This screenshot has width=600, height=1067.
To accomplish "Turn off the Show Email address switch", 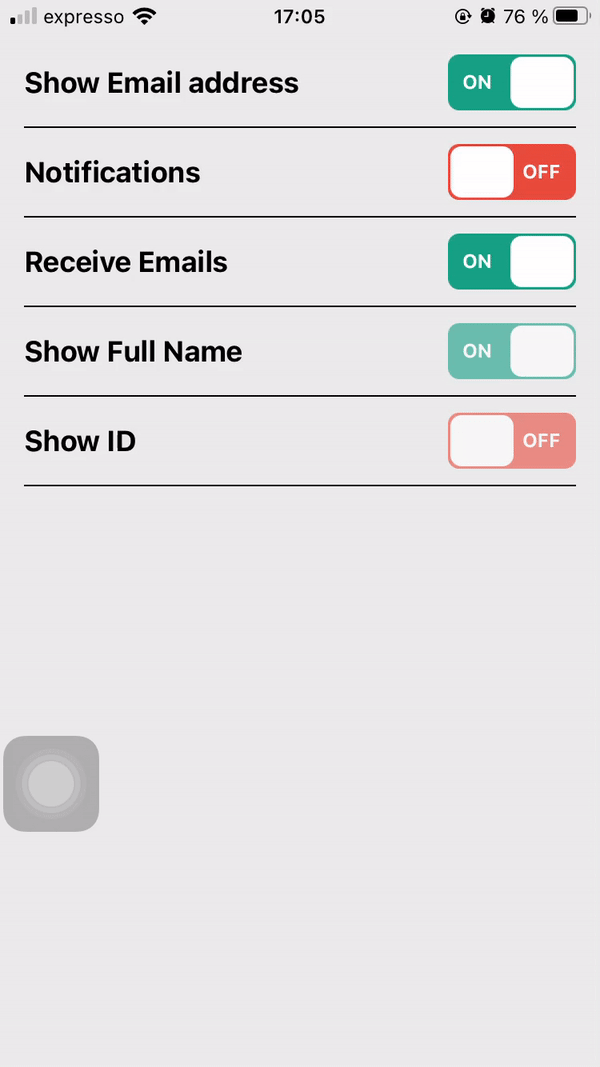I will coord(511,82).
